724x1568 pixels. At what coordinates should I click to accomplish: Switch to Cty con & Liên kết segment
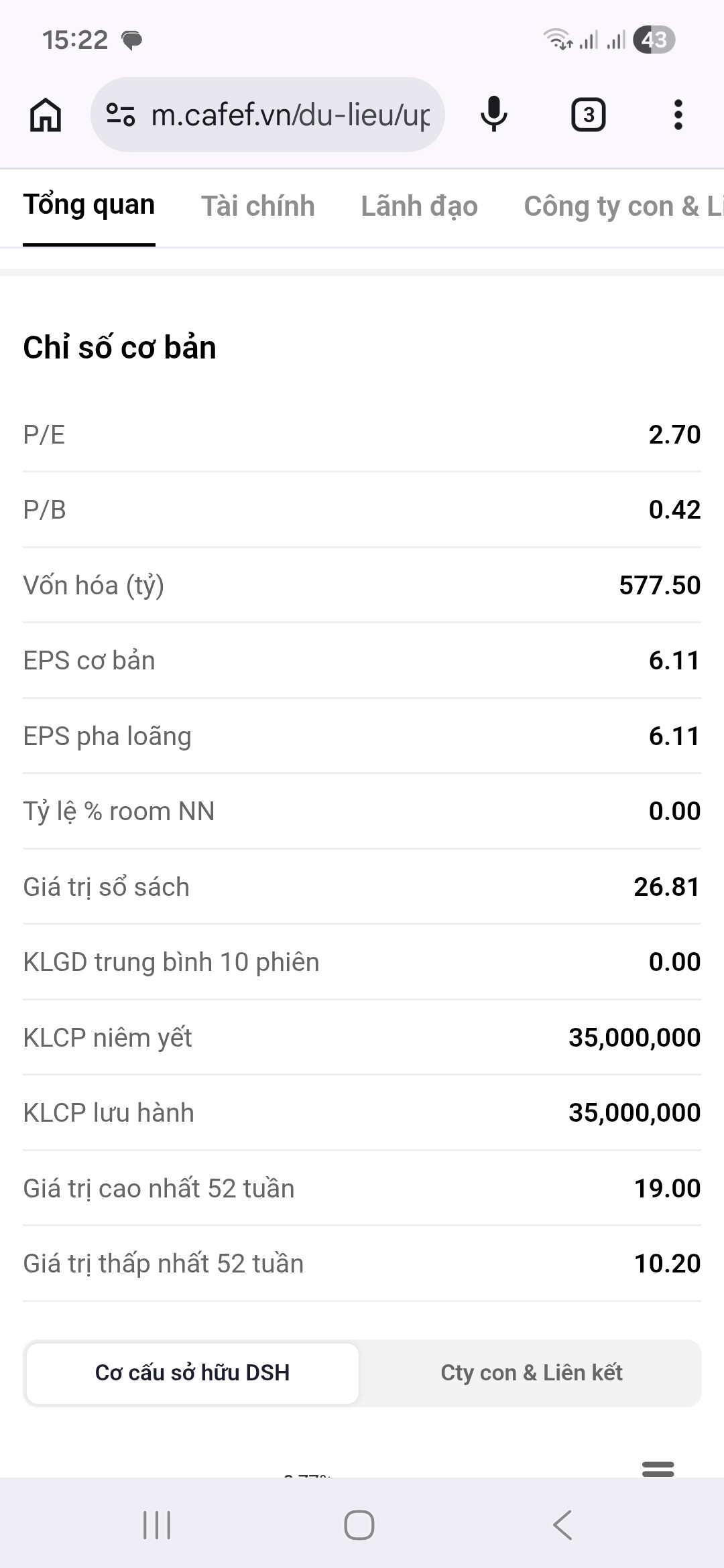(x=532, y=1373)
